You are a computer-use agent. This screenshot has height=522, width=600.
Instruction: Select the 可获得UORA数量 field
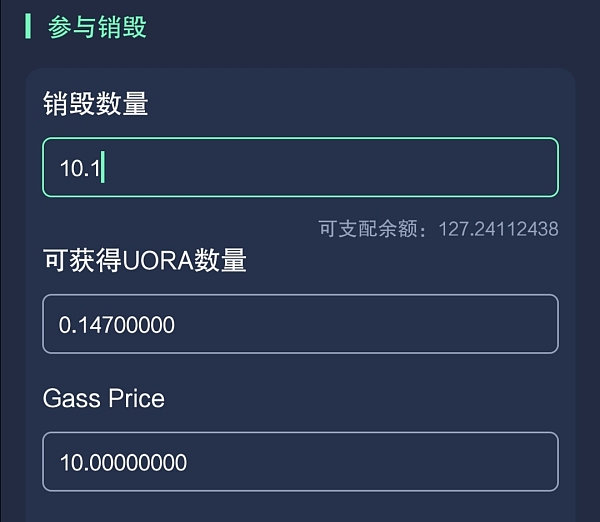(x=300, y=324)
